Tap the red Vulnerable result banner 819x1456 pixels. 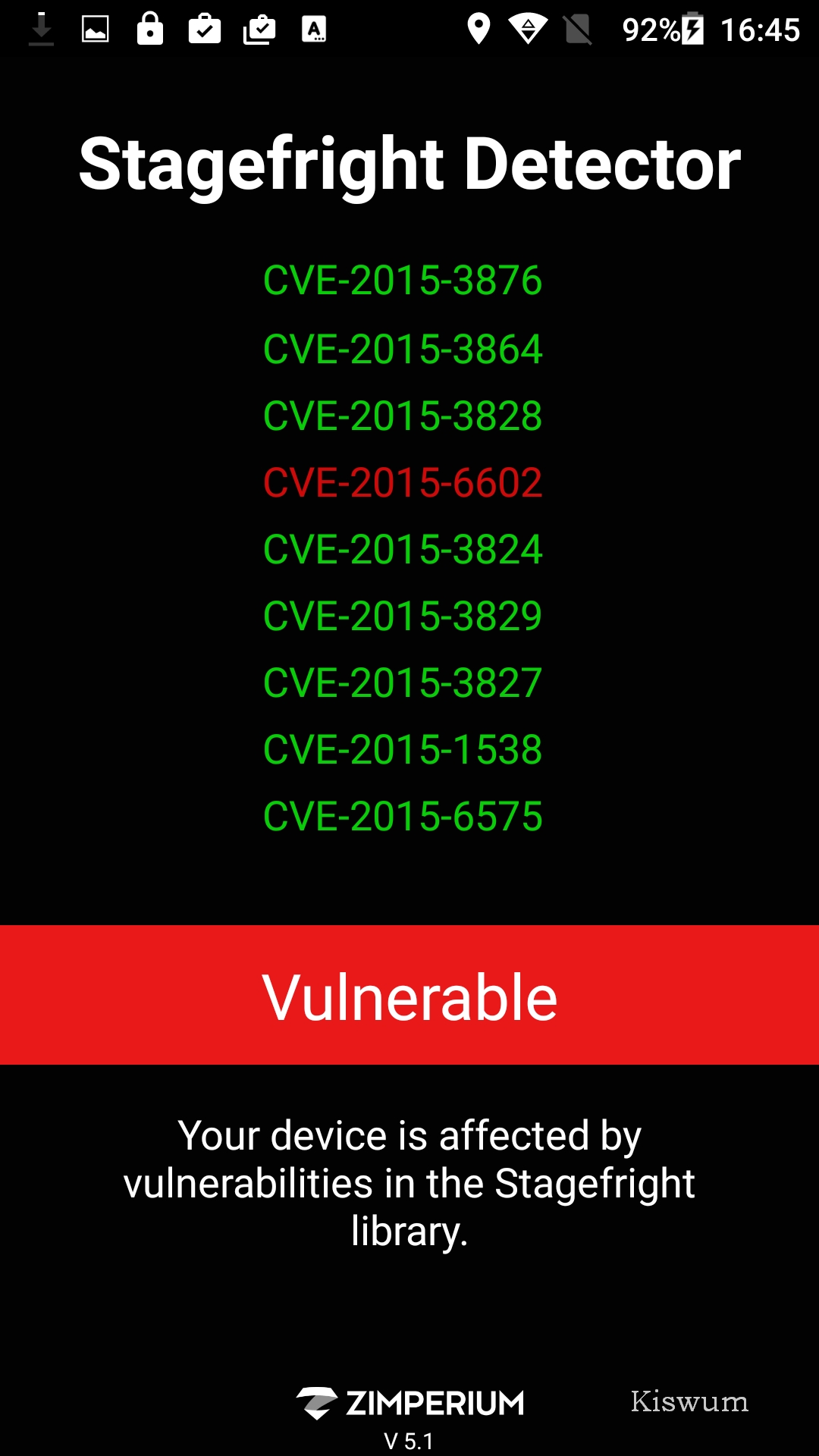click(409, 995)
